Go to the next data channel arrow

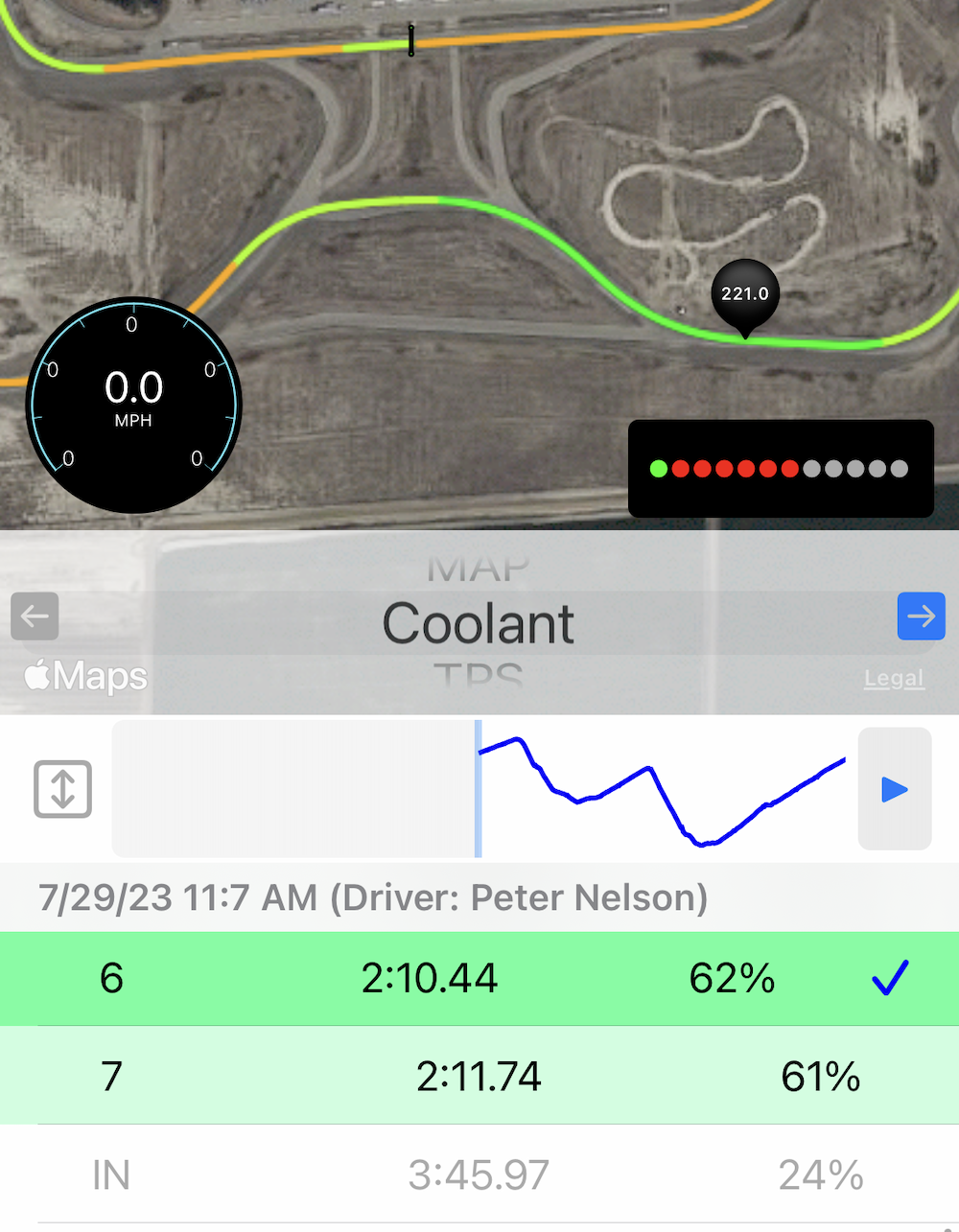coord(921,616)
